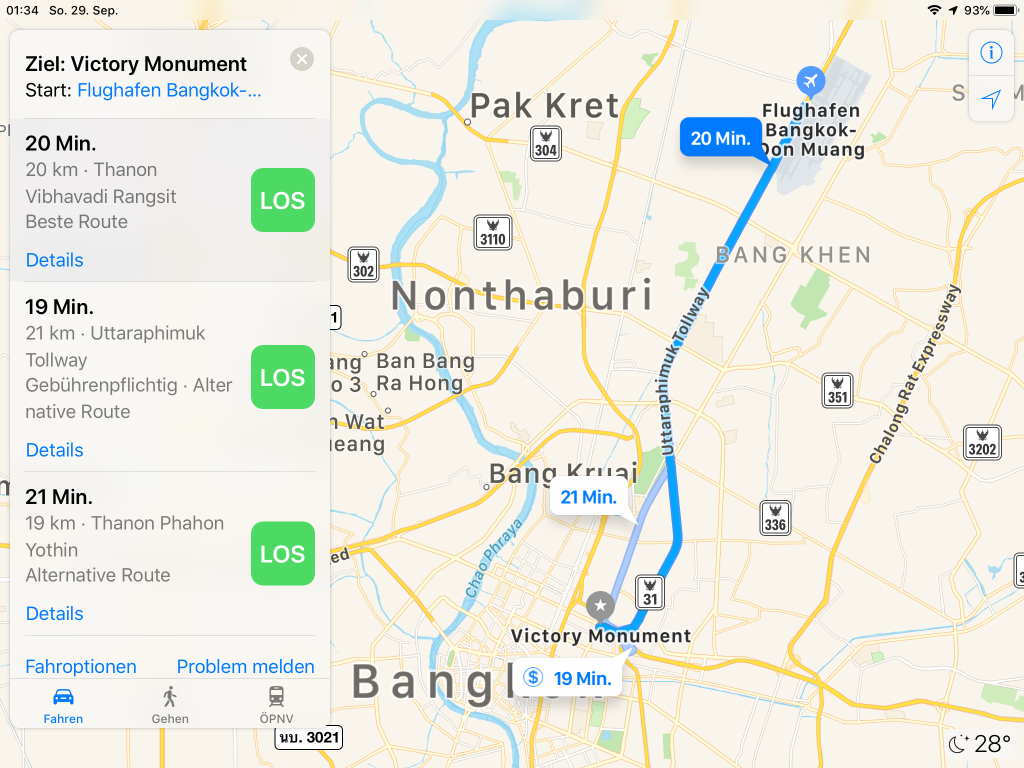Tap the Victory Monument destination pin
This screenshot has height=768, width=1024.
[x=600, y=605]
